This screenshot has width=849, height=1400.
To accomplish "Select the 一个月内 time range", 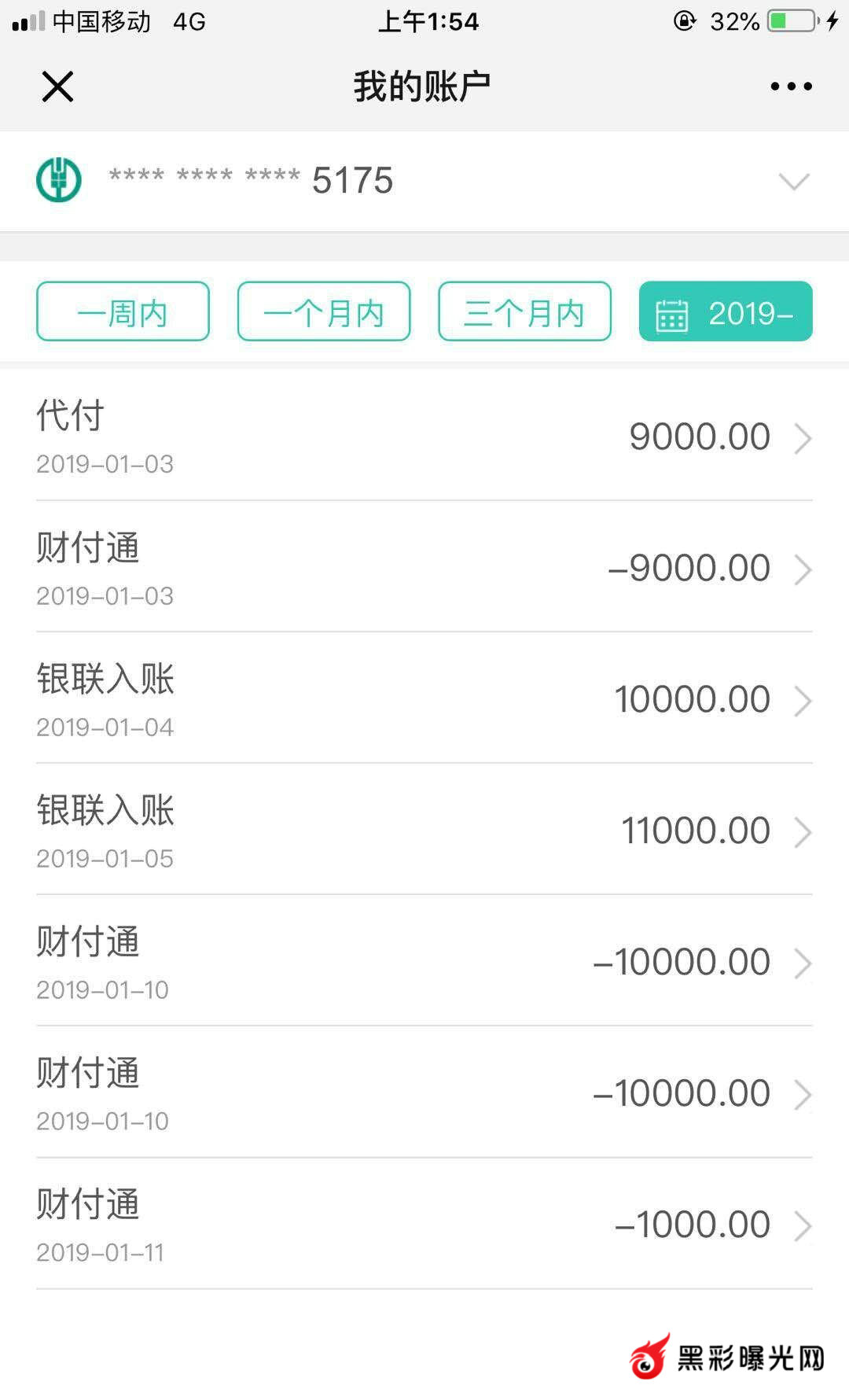I will (x=324, y=311).
